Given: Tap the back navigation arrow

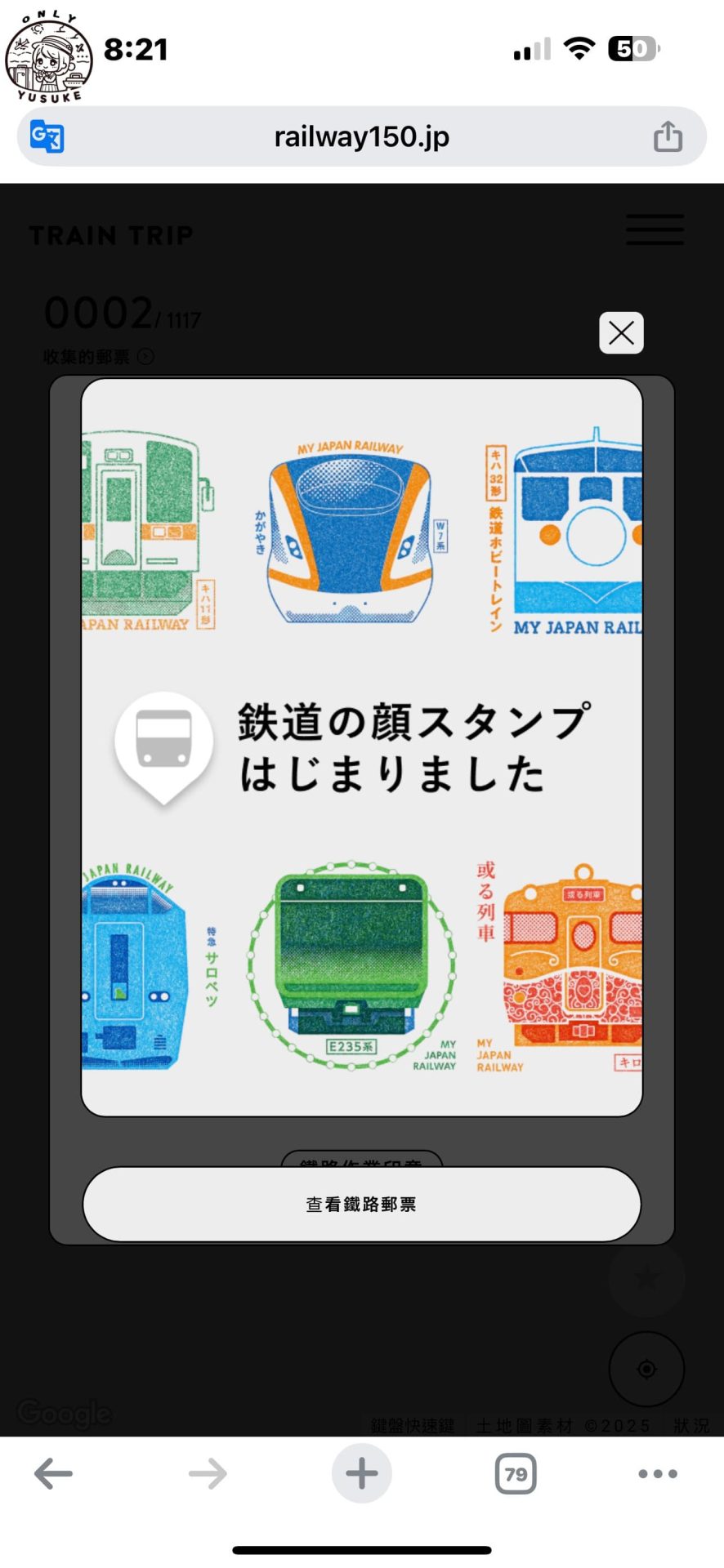Looking at the screenshot, I should tap(52, 1474).
